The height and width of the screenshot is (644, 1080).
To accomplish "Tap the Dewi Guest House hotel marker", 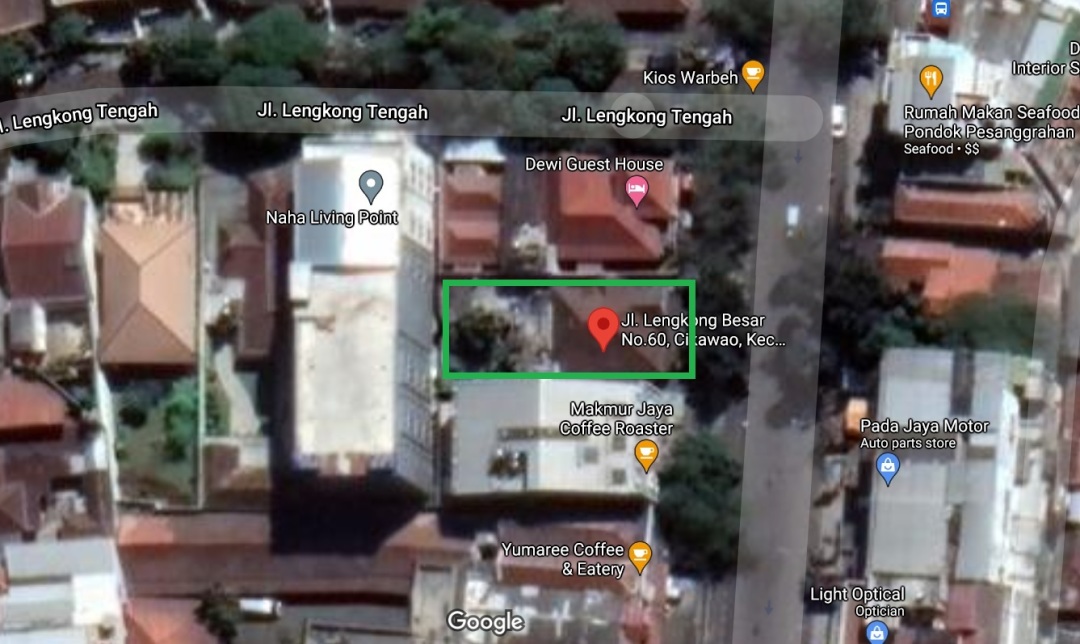I will click(636, 189).
